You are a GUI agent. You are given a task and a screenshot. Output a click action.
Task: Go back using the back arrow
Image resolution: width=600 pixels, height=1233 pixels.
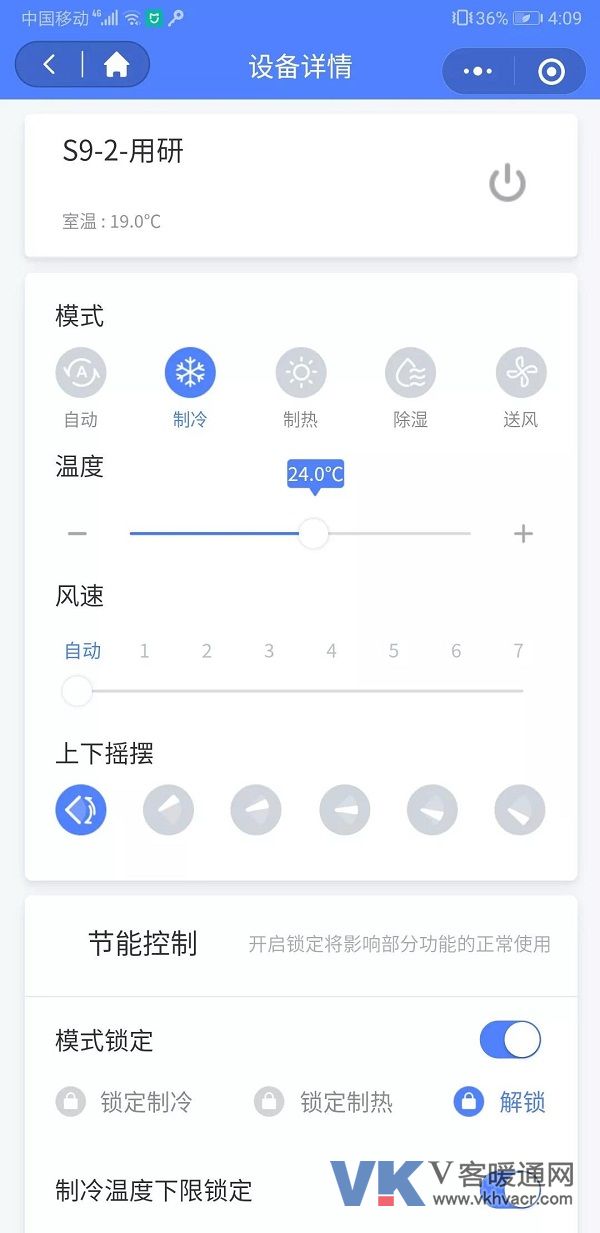49,66
